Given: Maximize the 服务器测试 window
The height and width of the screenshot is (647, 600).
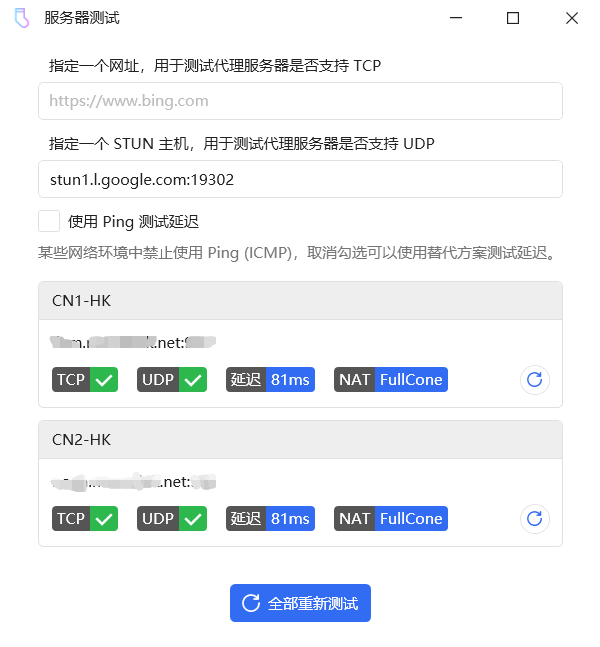Looking at the screenshot, I should pos(513,18).
